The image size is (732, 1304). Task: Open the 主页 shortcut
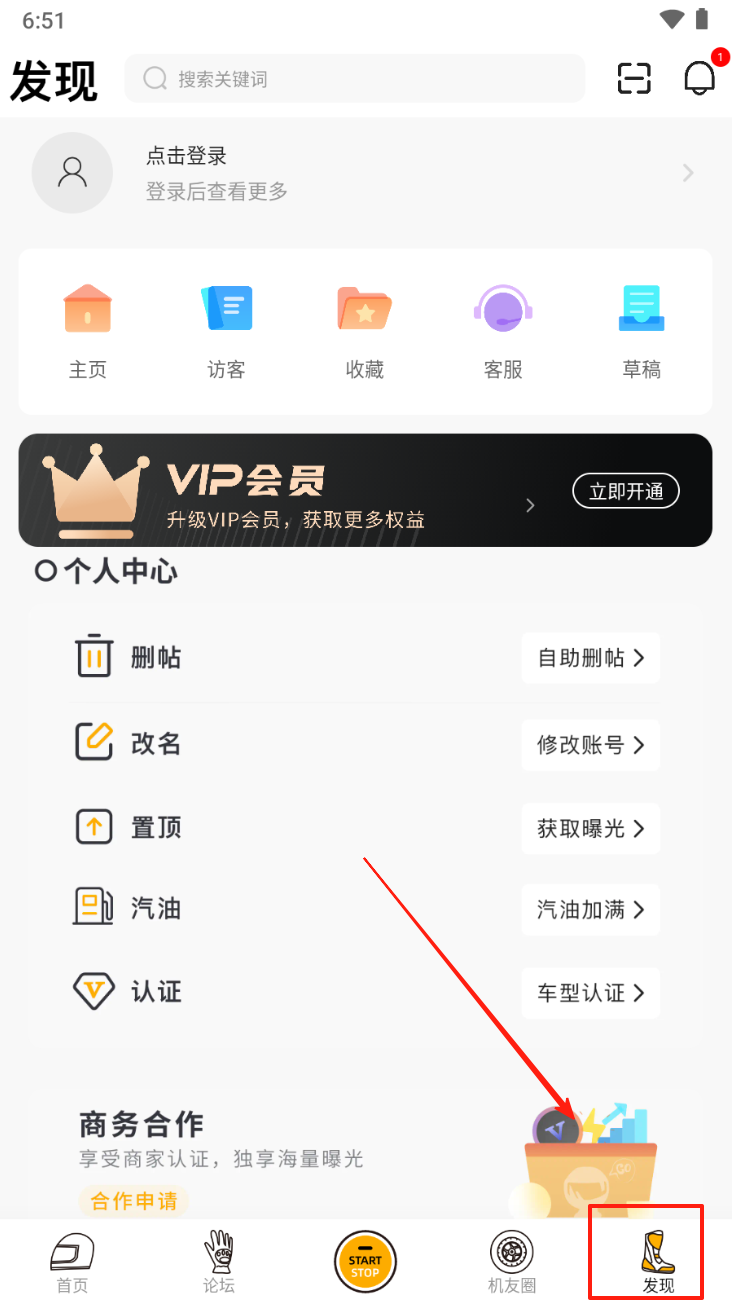click(x=87, y=331)
